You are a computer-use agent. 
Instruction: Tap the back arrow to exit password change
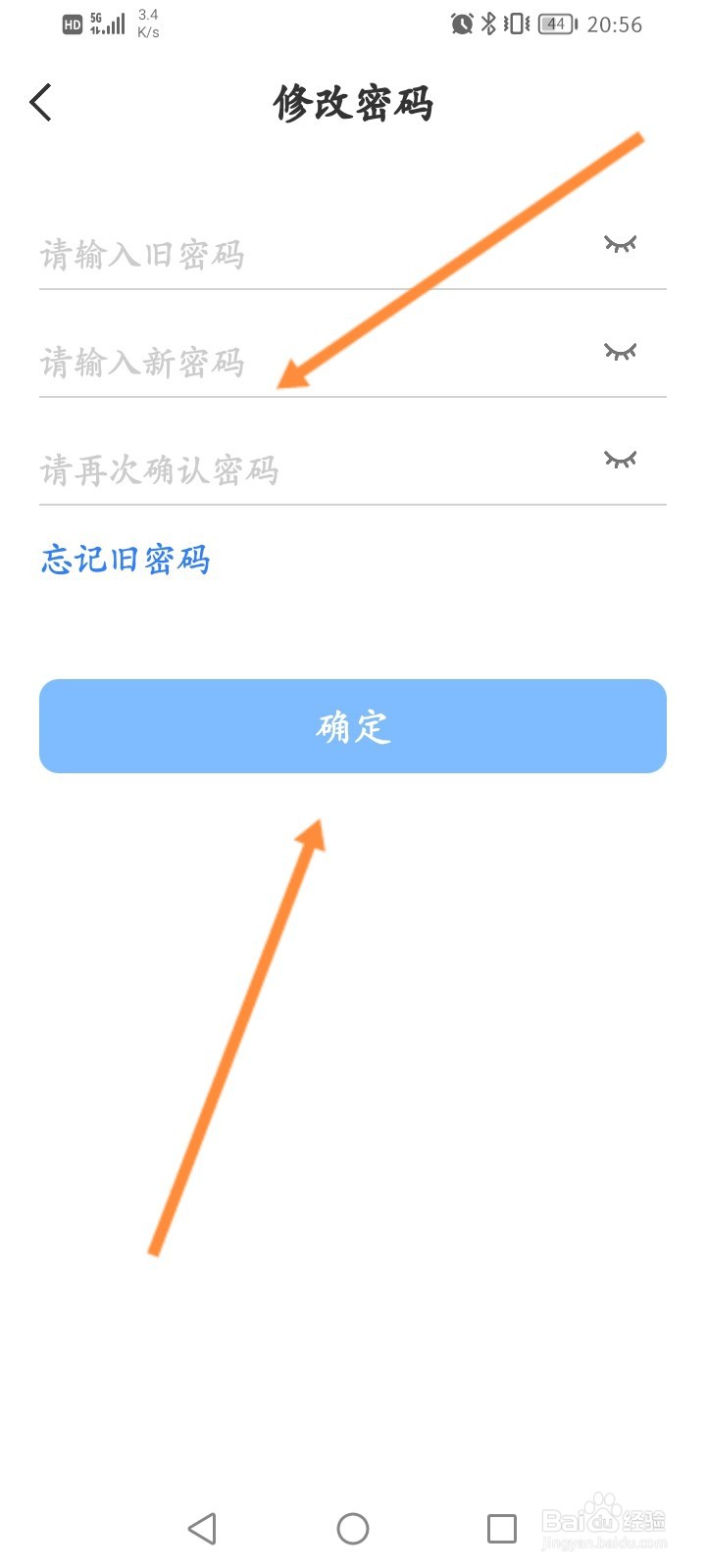(41, 102)
